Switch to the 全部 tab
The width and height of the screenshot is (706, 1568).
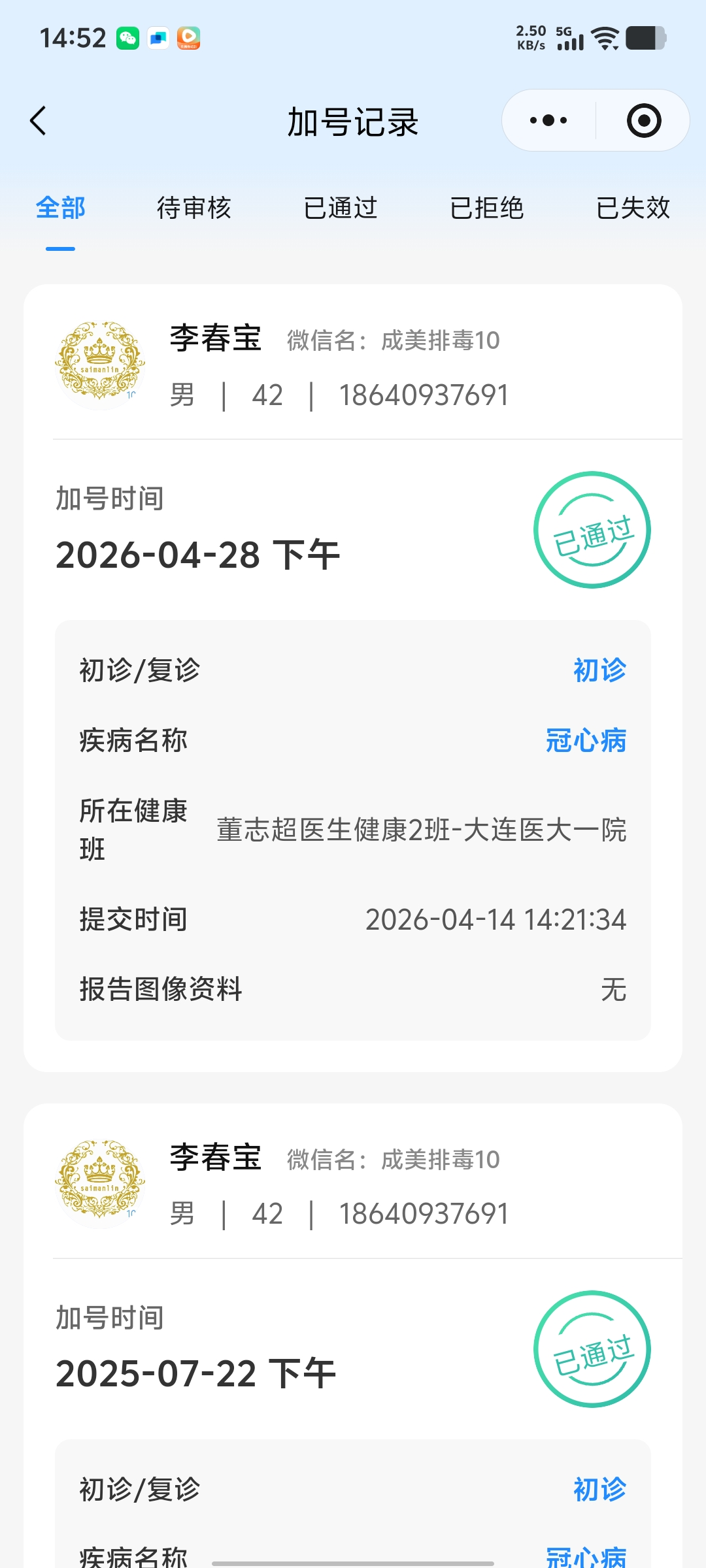[60, 208]
